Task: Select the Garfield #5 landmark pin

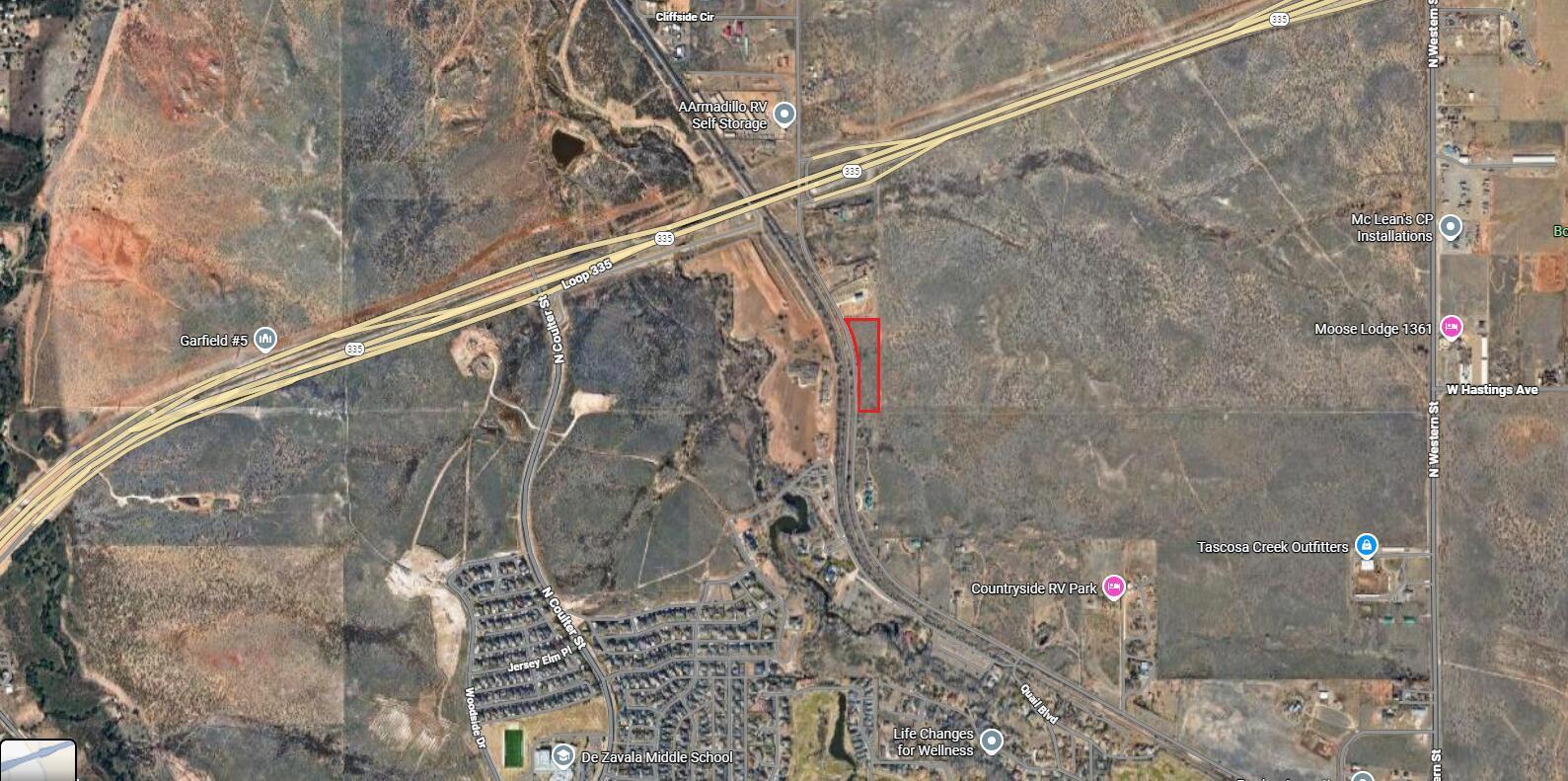Action: 264,341
